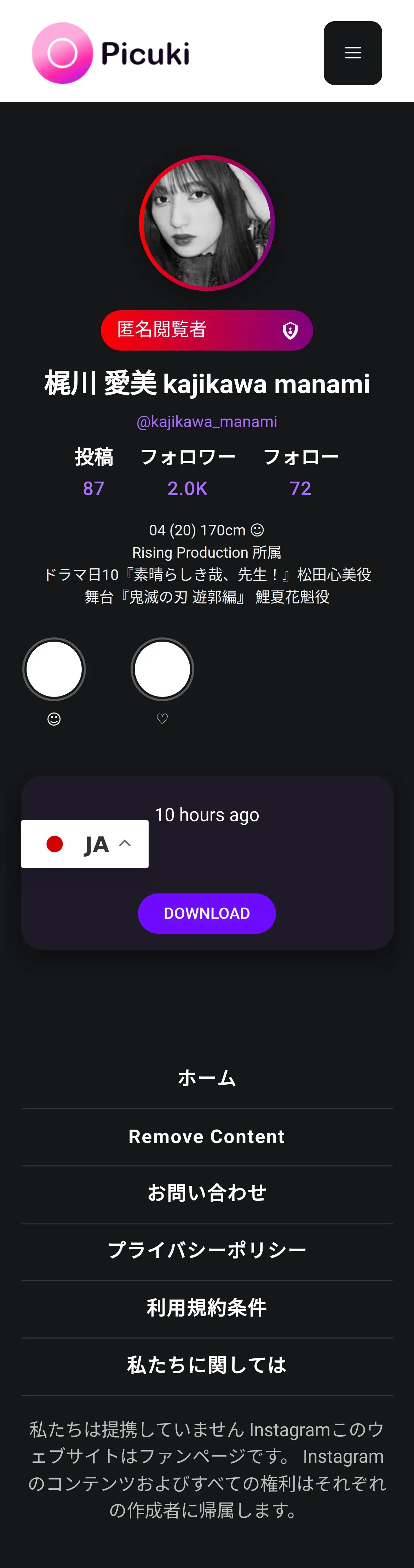Expand the JA language selector
Viewport: 414px width, 1568px height.
click(x=85, y=843)
